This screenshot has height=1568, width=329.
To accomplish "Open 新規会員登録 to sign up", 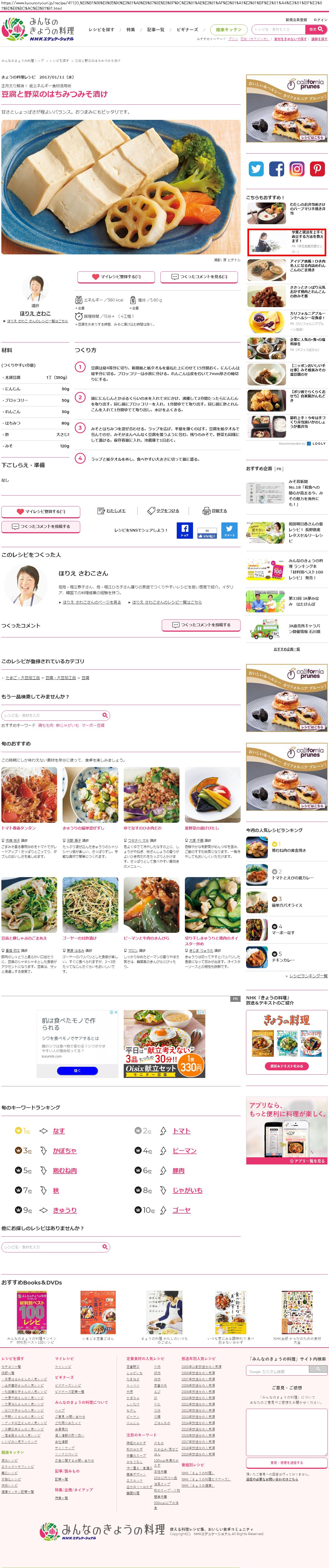I will pos(297,20).
